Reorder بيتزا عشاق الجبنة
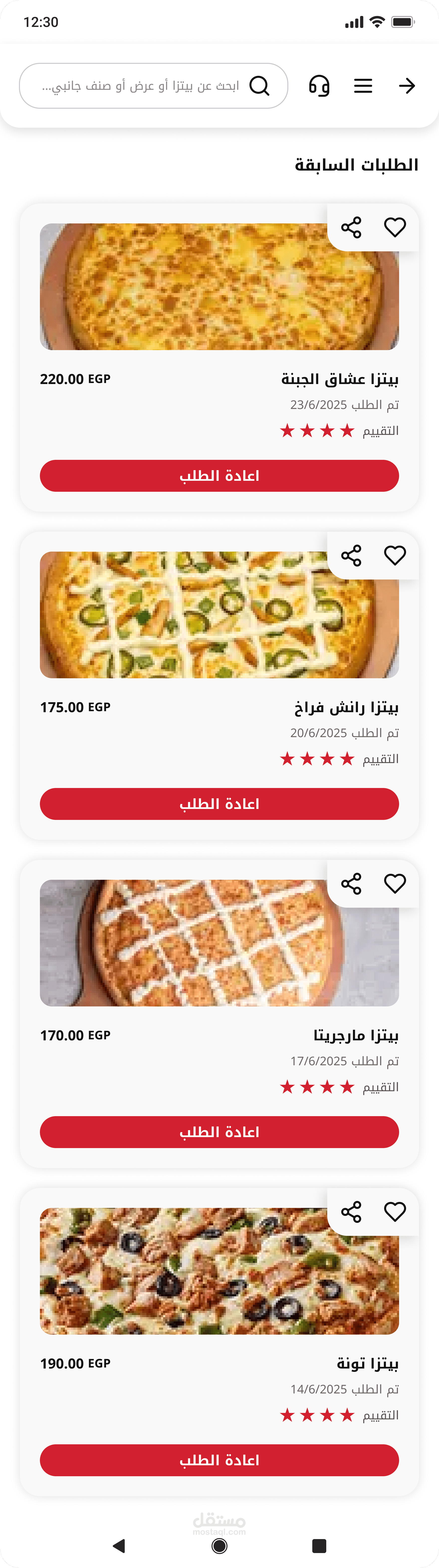The image size is (439, 1568). point(219,475)
